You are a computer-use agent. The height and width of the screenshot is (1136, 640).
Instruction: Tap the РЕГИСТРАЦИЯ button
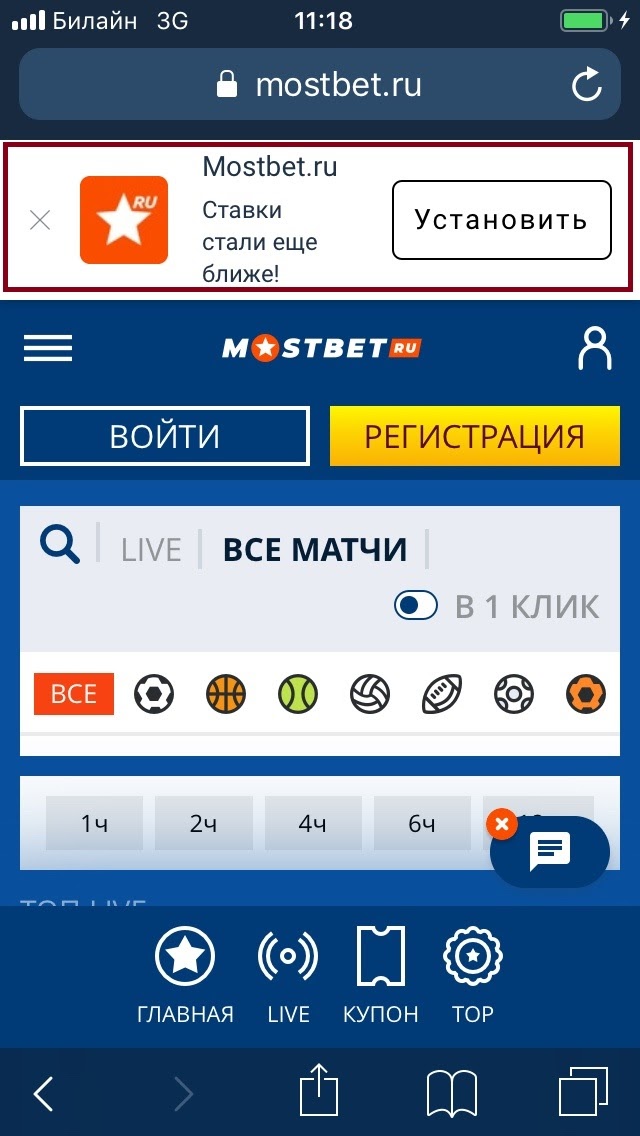click(475, 436)
